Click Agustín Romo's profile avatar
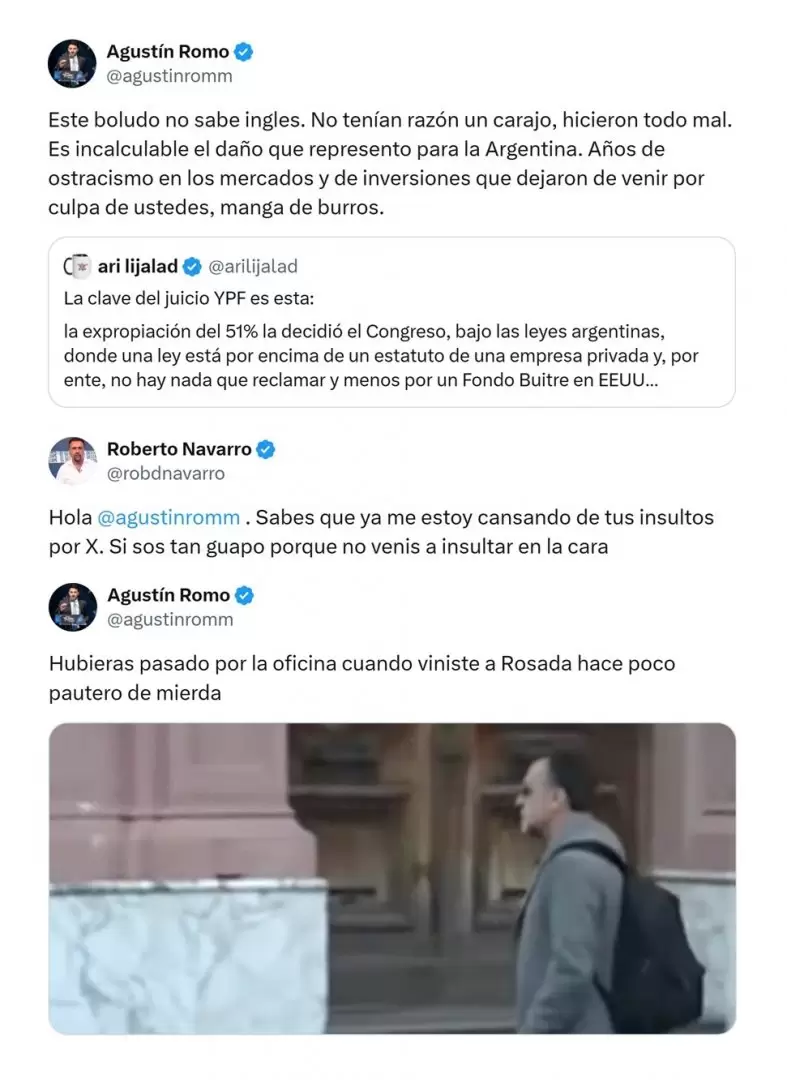The image size is (787, 1080). click(70, 62)
